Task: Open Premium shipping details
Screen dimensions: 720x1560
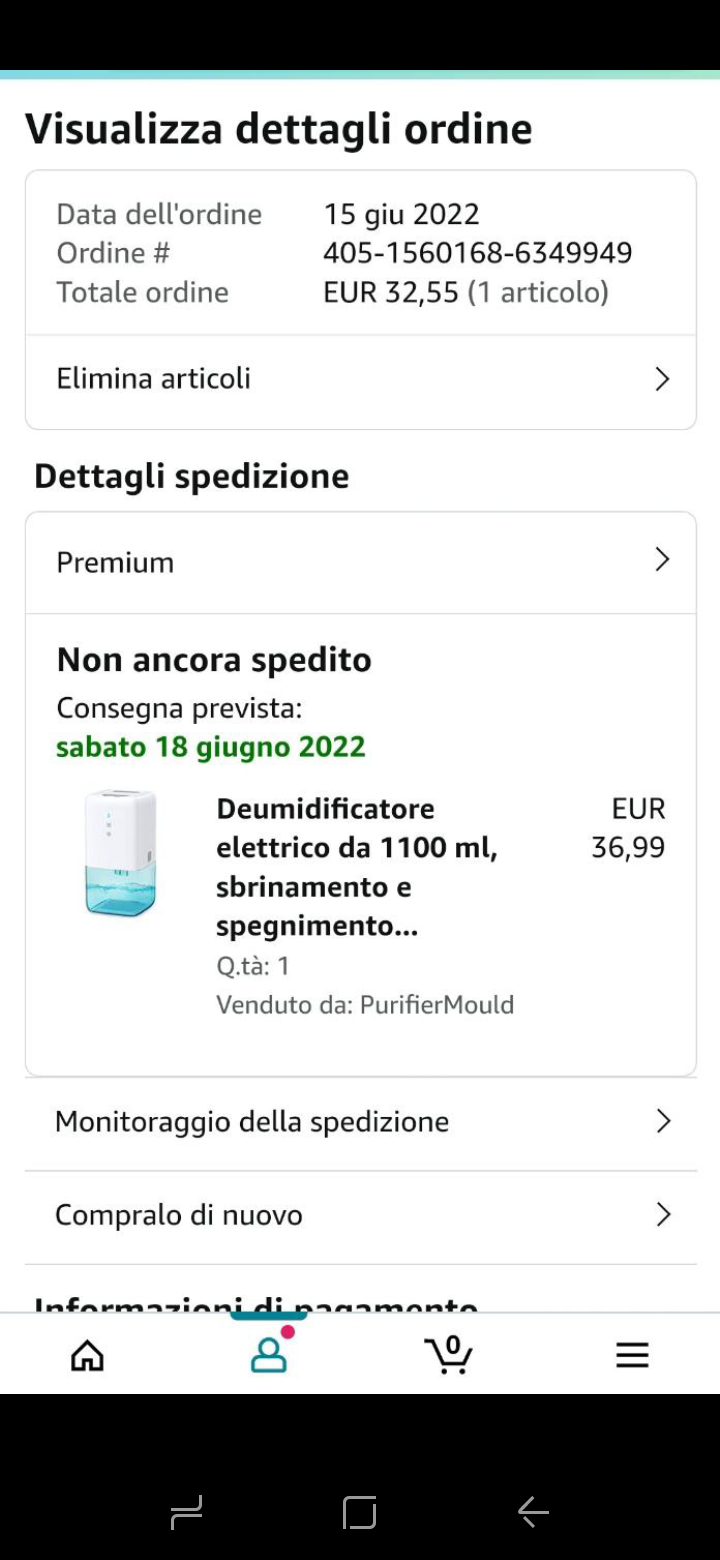Action: point(360,562)
